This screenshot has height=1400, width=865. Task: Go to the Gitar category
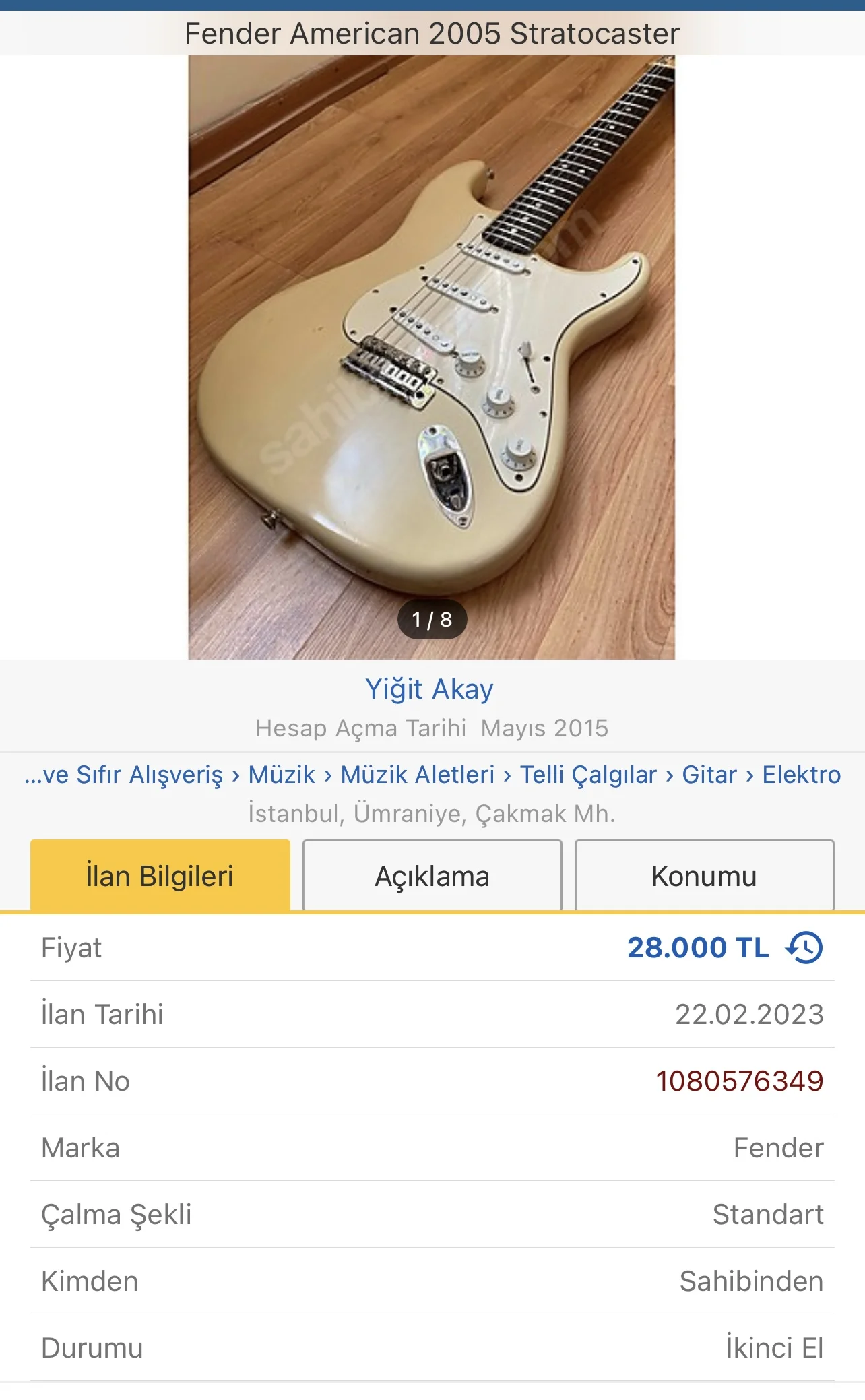709,775
